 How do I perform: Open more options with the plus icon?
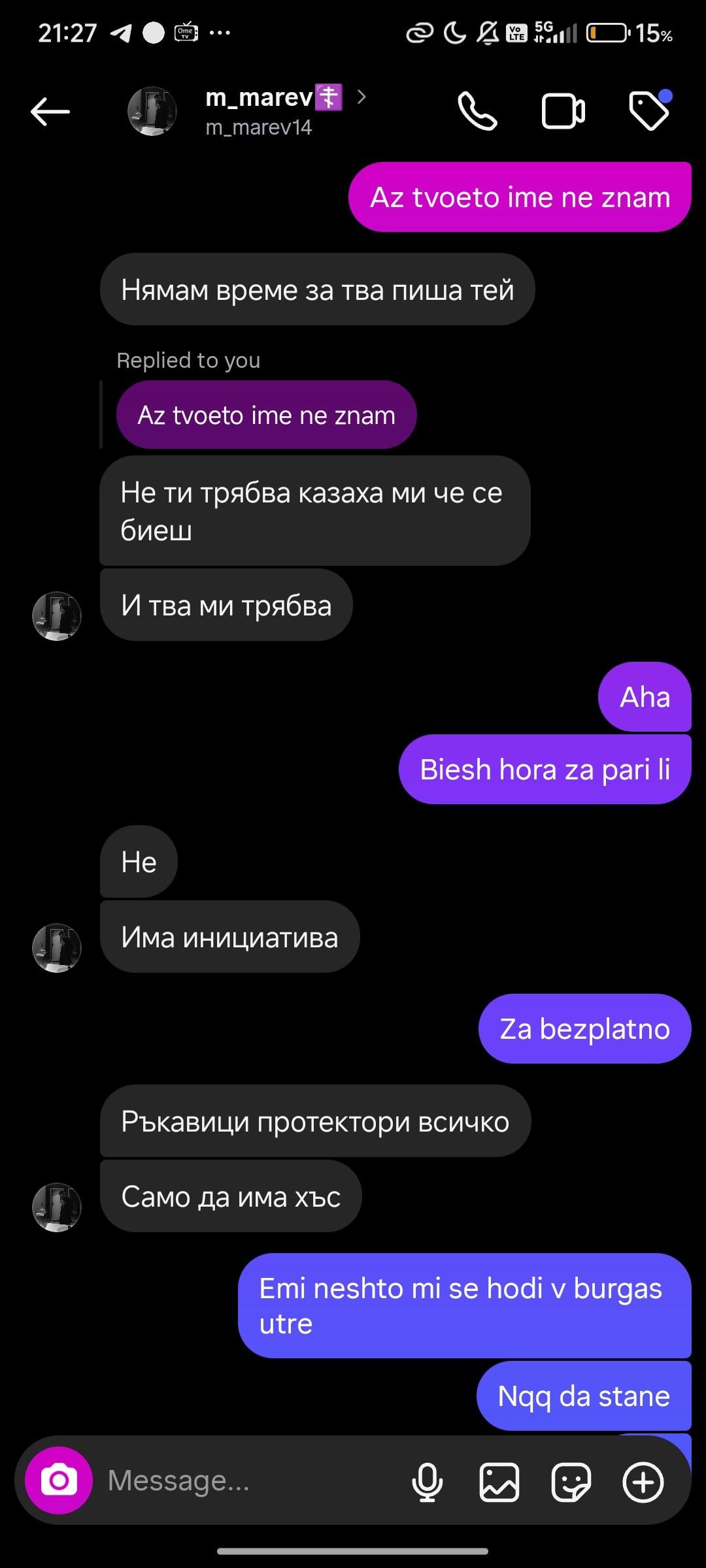click(643, 1482)
